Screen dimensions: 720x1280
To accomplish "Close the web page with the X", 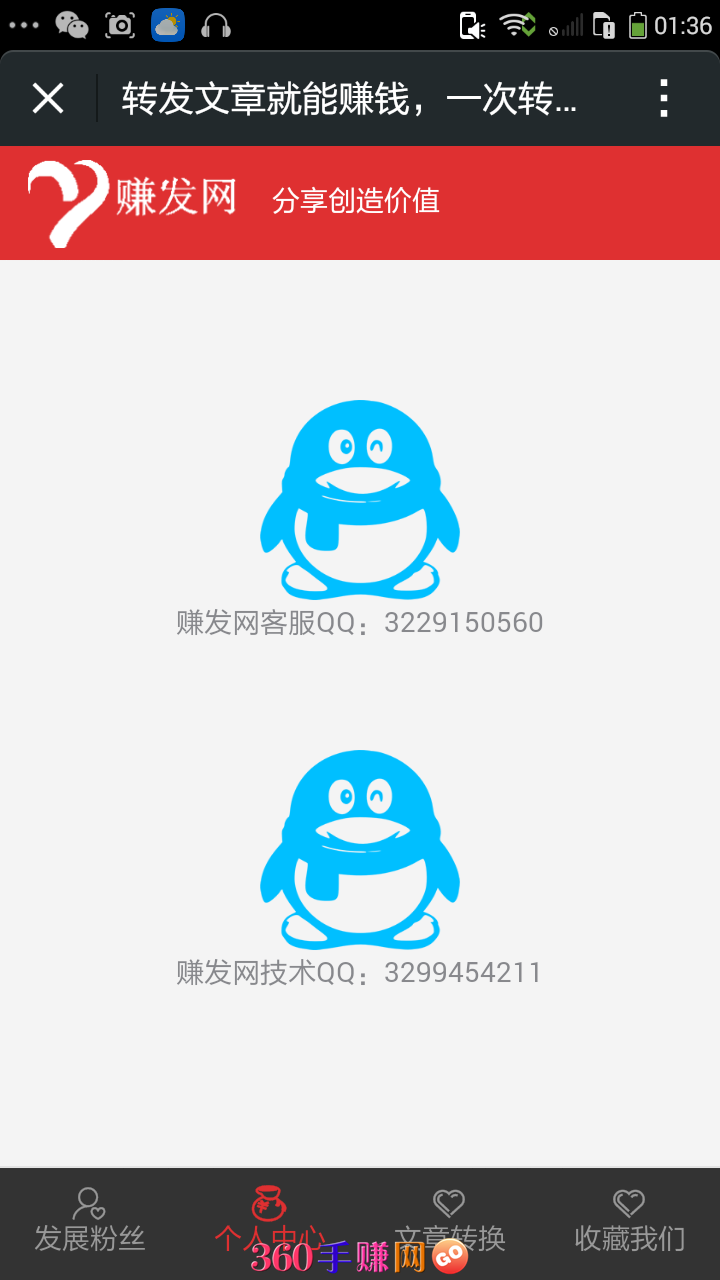I will tap(48, 98).
